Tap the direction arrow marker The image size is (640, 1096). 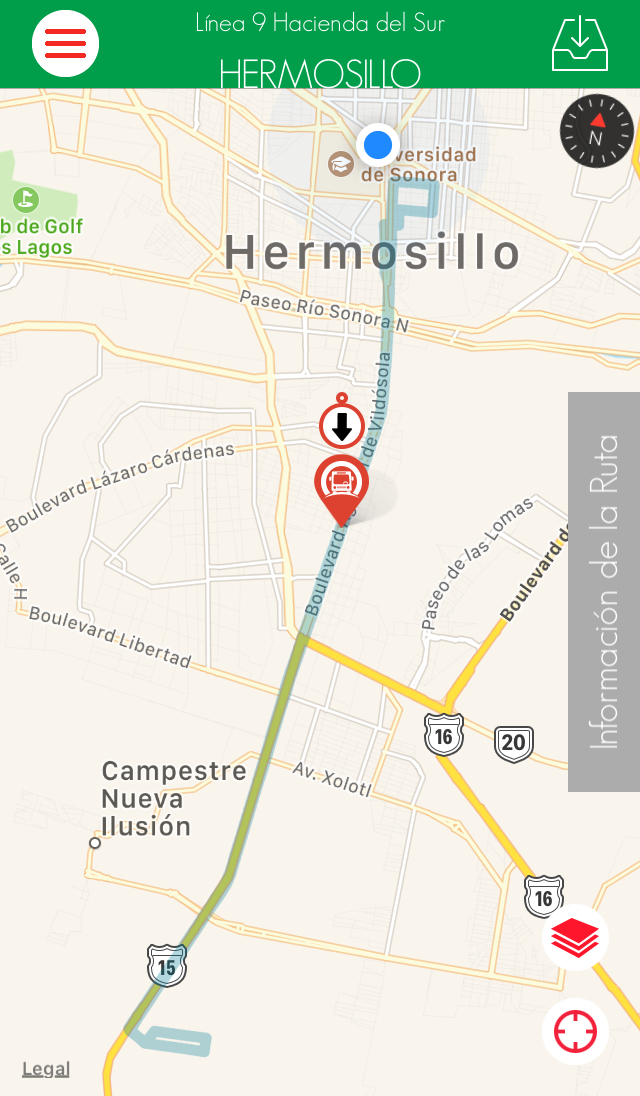coord(342,426)
